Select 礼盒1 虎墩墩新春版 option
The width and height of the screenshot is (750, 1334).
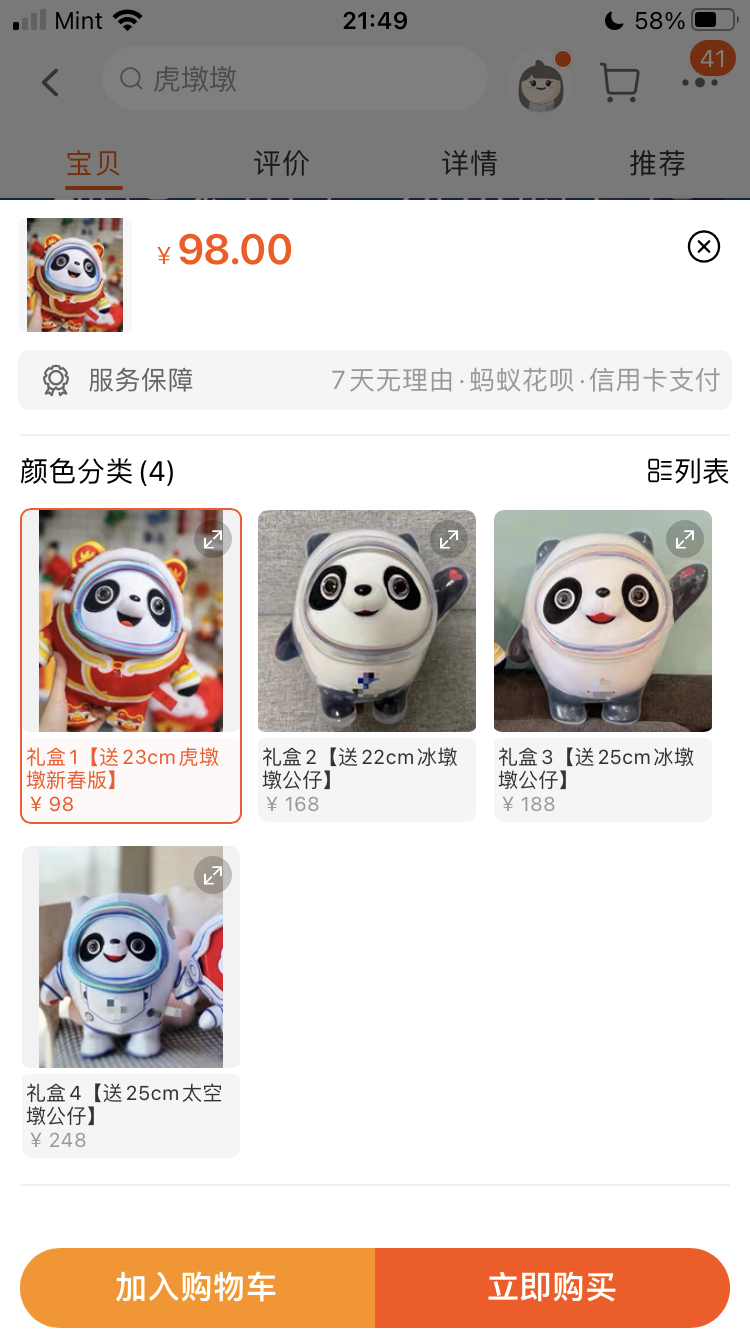point(131,665)
